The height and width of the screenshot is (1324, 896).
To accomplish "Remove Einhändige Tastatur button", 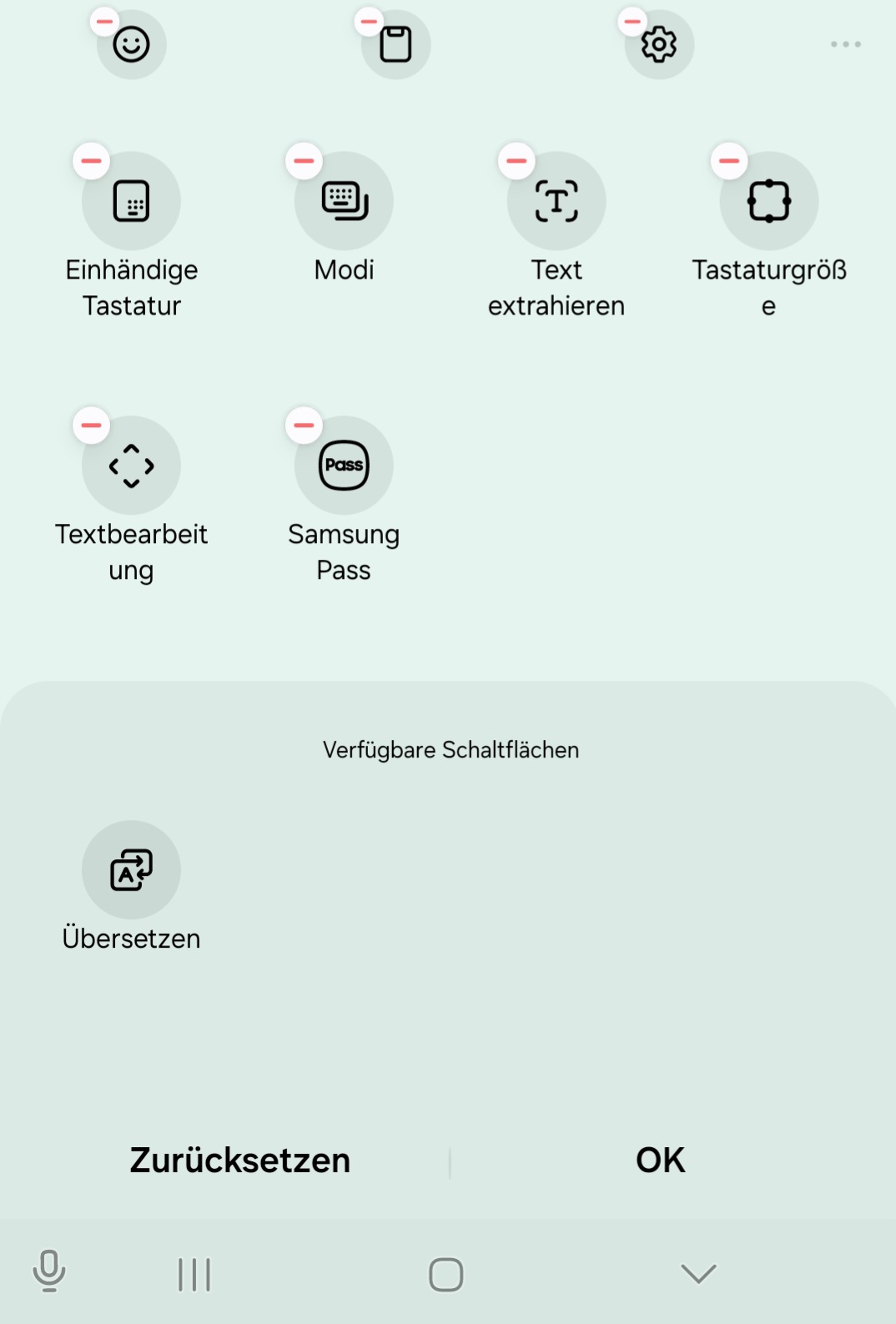I will pyautogui.click(x=91, y=161).
